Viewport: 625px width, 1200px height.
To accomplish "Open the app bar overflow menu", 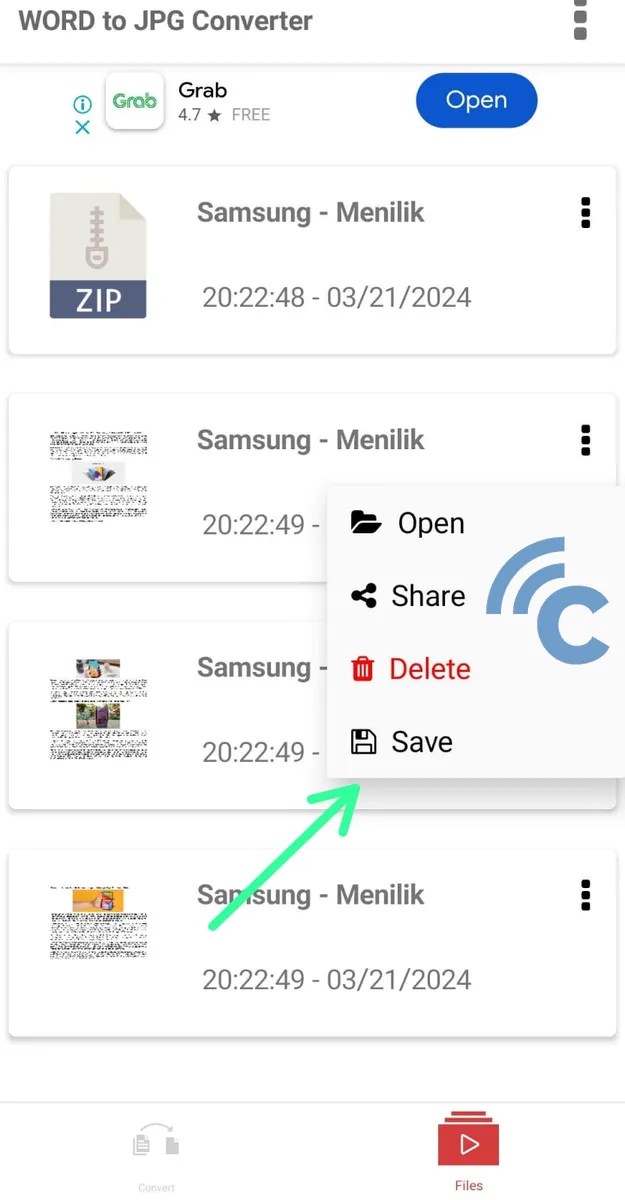I will [x=580, y=20].
